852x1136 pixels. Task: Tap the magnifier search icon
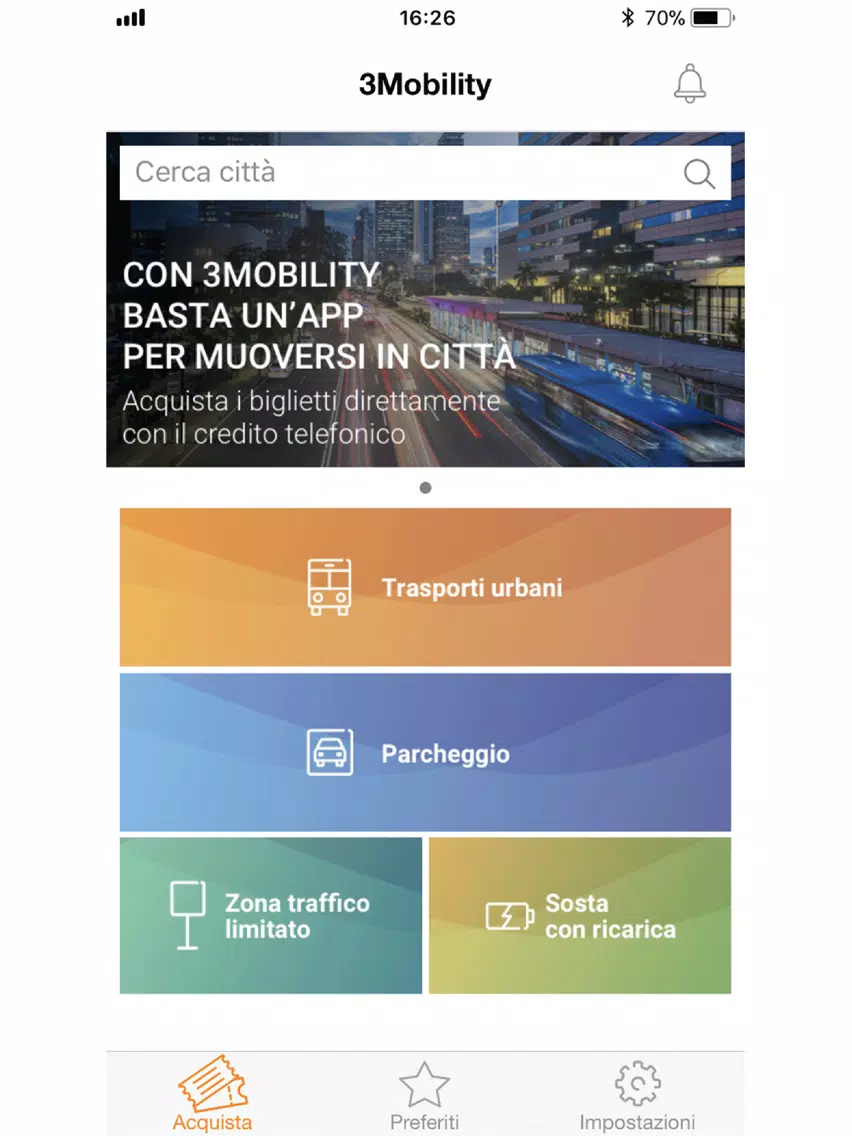pos(699,174)
